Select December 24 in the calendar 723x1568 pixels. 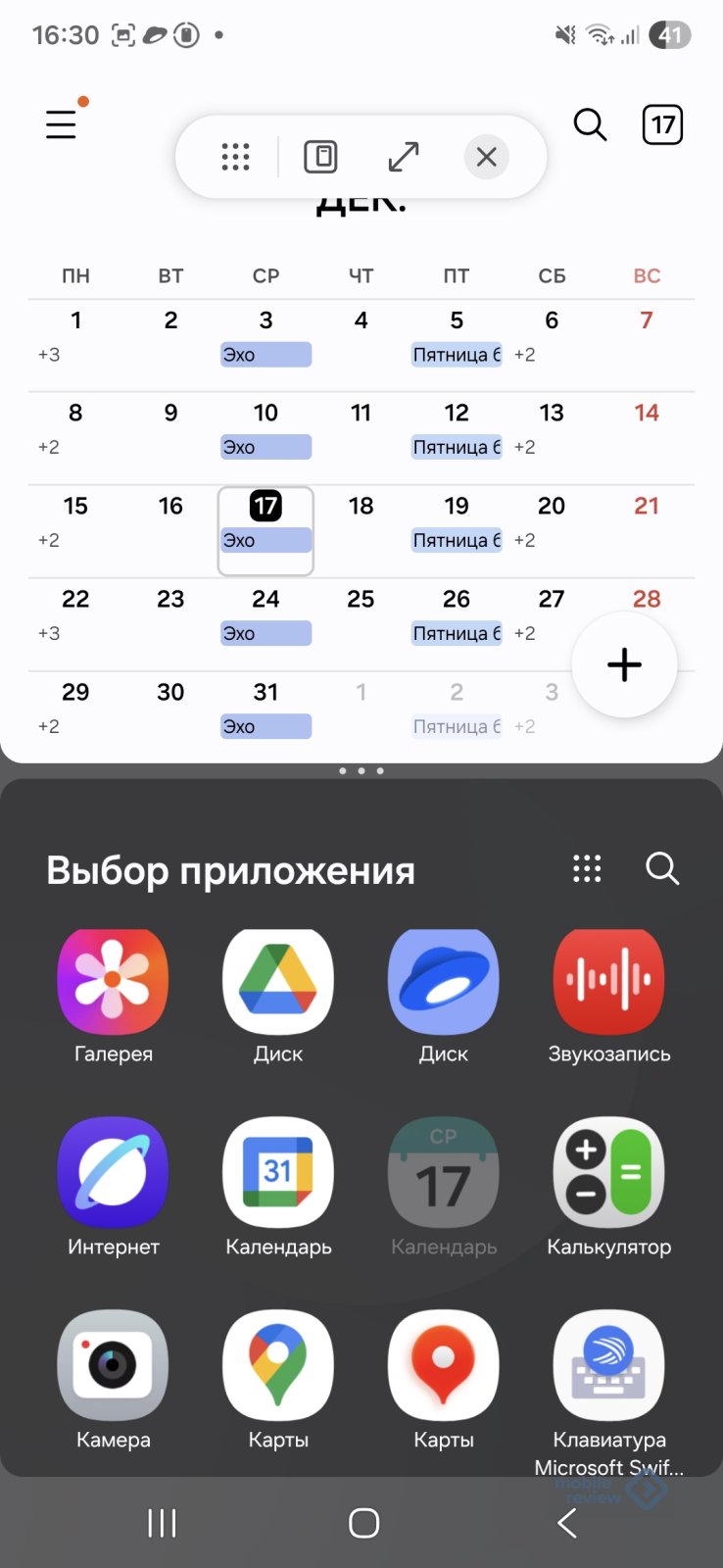pyautogui.click(x=265, y=600)
